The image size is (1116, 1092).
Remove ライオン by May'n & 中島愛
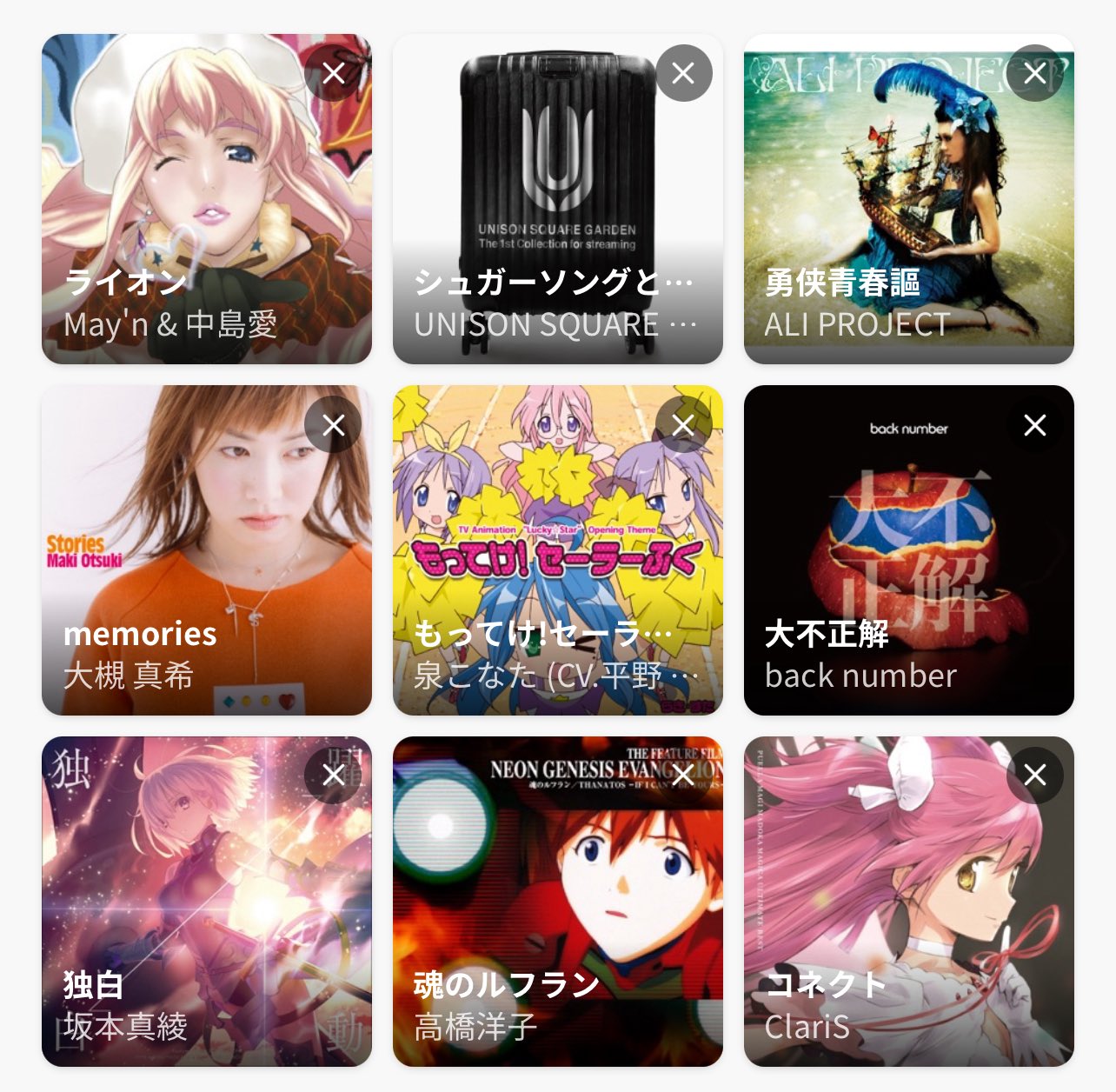point(334,73)
